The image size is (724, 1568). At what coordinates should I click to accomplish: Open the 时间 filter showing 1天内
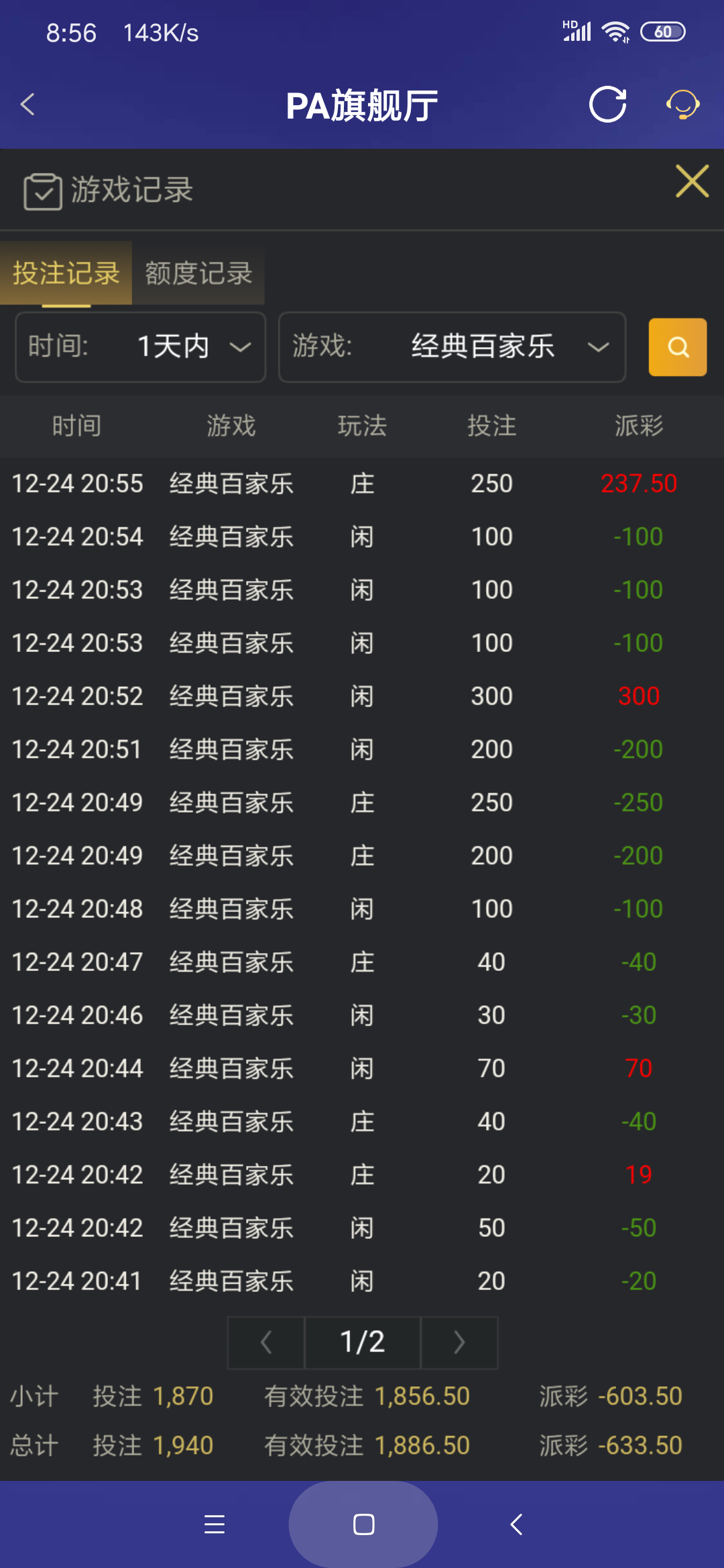(139, 347)
